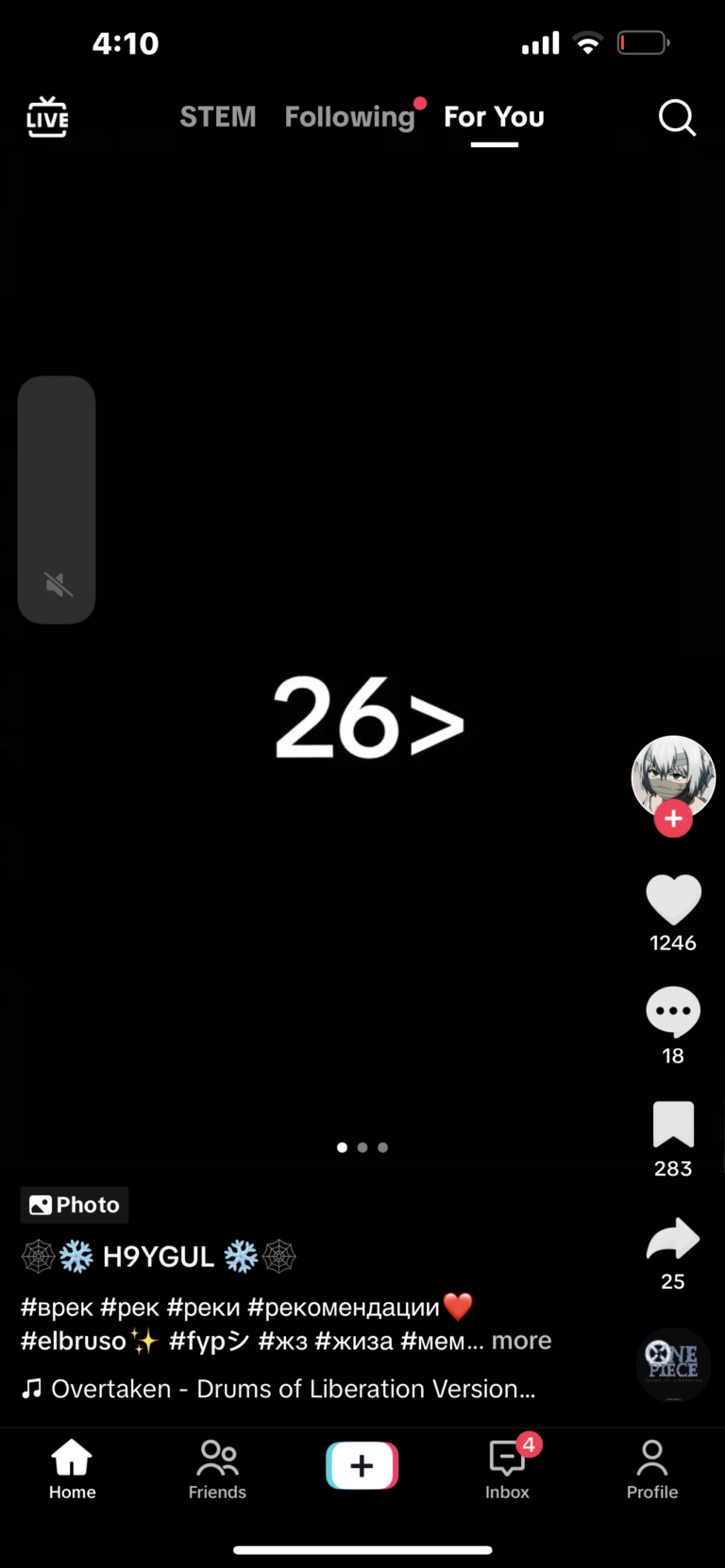Open the comments on this post

point(673,1011)
